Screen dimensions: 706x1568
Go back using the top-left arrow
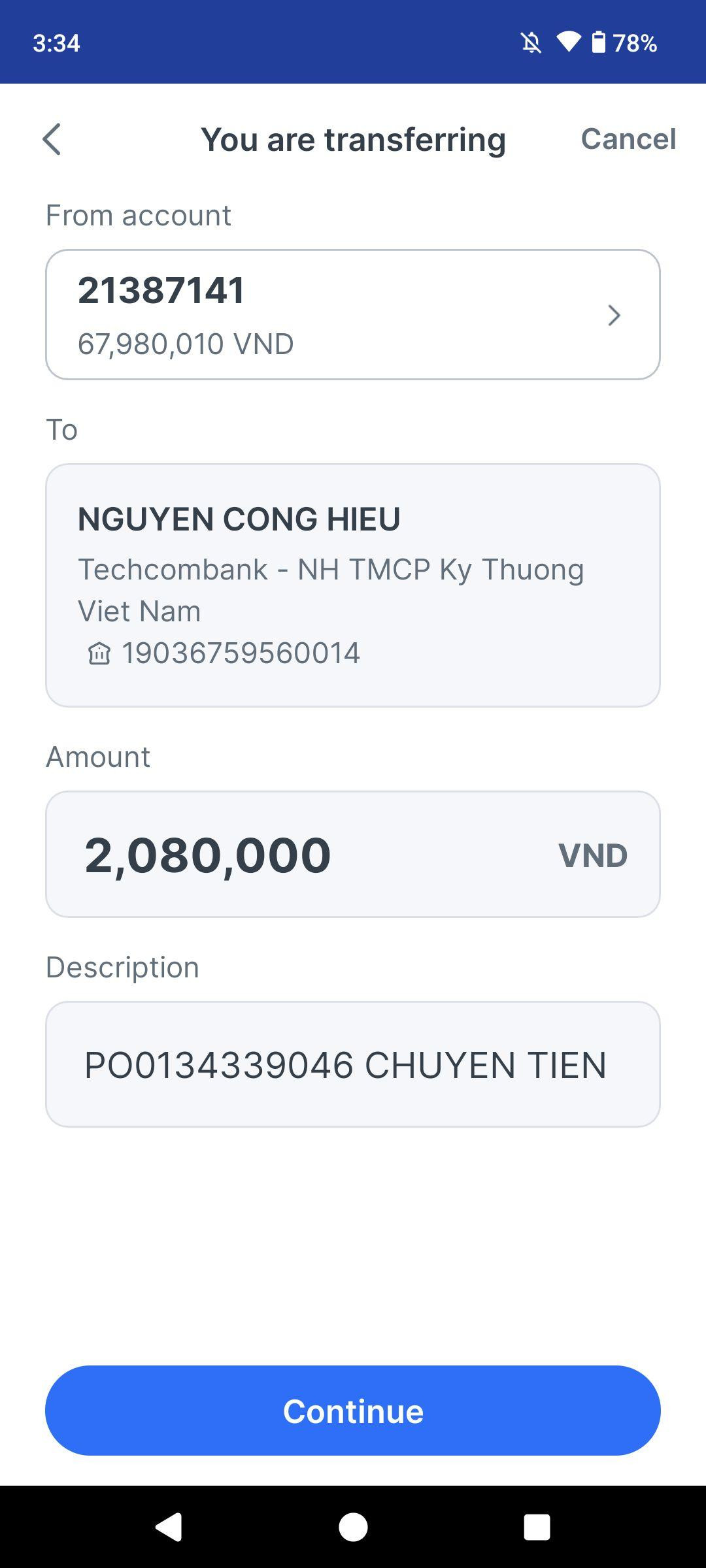(x=52, y=139)
